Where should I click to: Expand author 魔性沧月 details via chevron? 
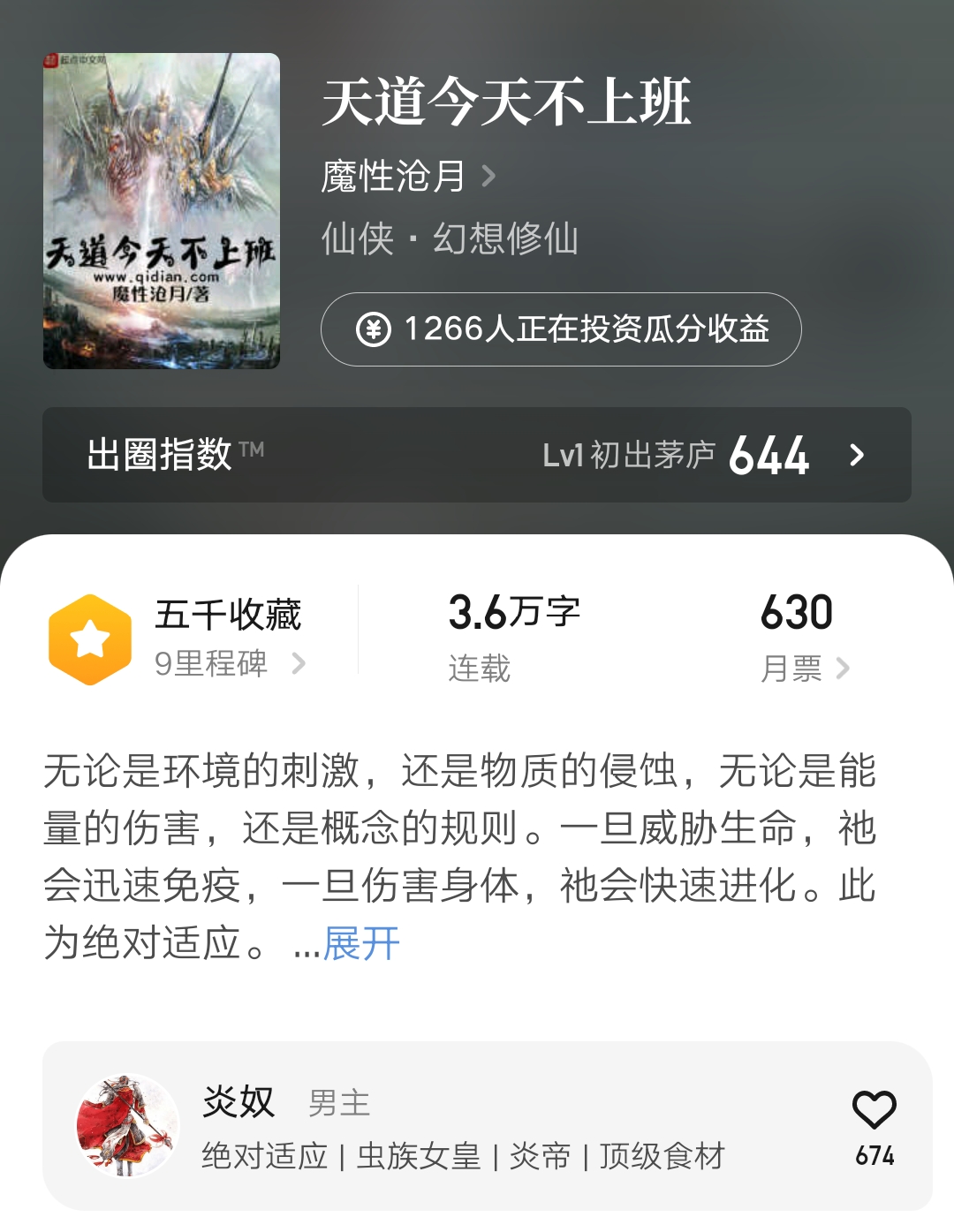click(489, 176)
